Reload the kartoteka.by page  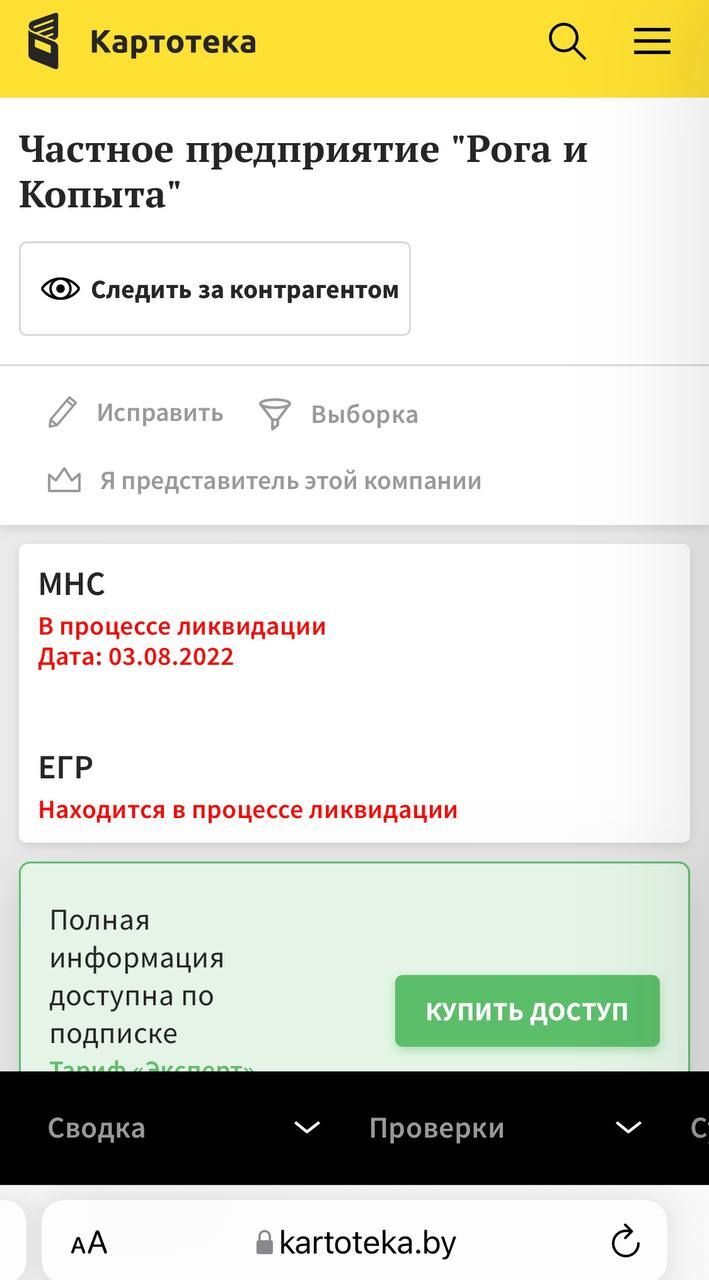pos(625,1242)
